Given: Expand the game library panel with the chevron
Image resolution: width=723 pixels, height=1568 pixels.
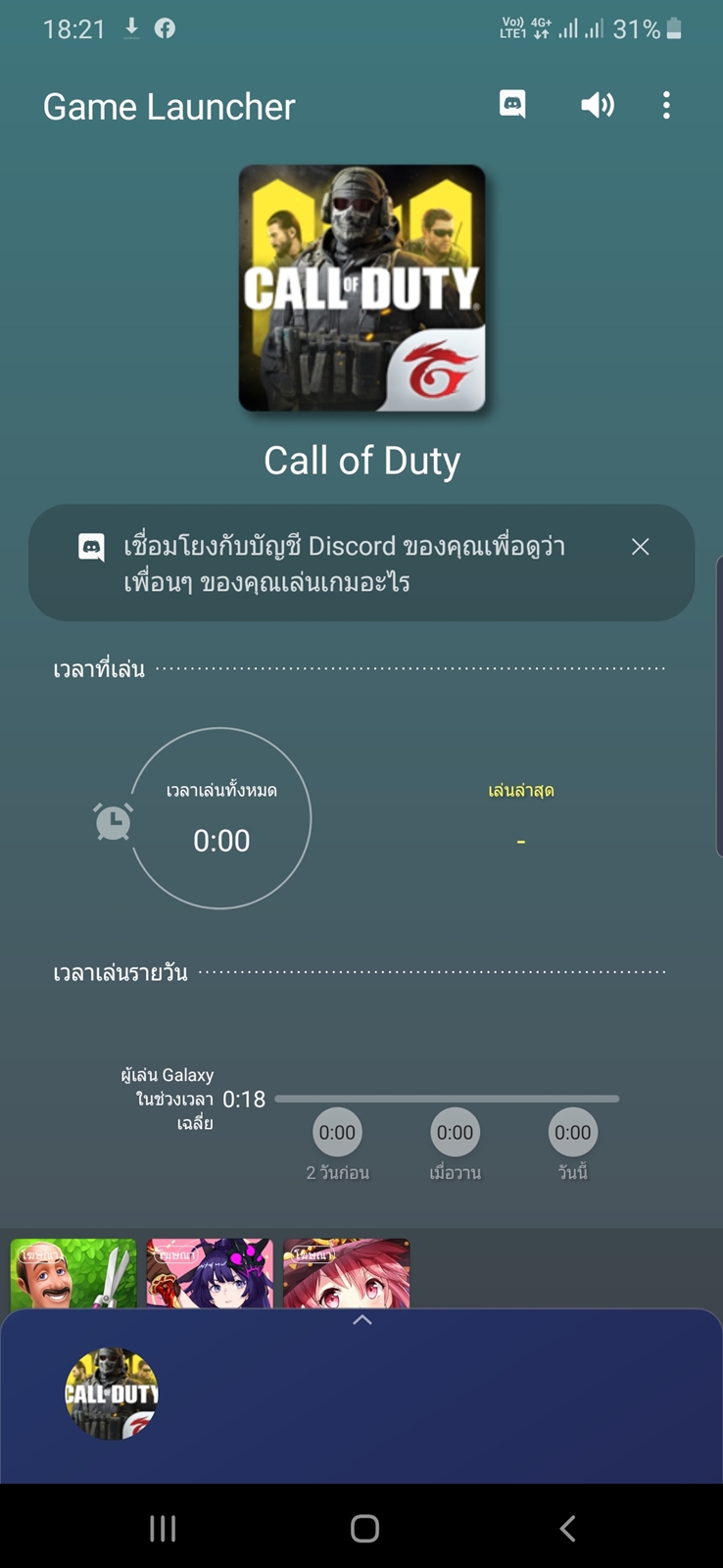Looking at the screenshot, I should 361,1320.
